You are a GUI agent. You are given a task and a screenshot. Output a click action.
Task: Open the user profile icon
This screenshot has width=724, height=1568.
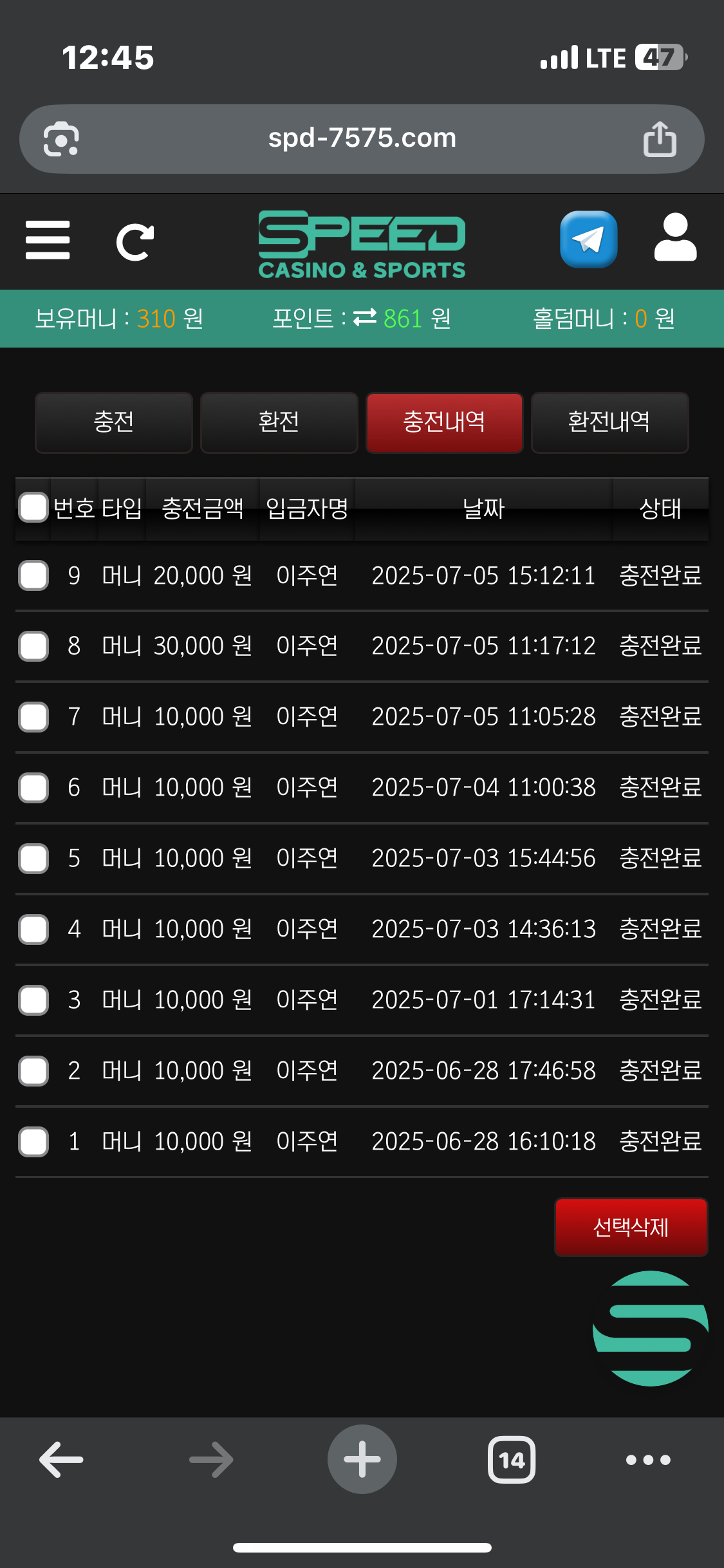tap(675, 238)
